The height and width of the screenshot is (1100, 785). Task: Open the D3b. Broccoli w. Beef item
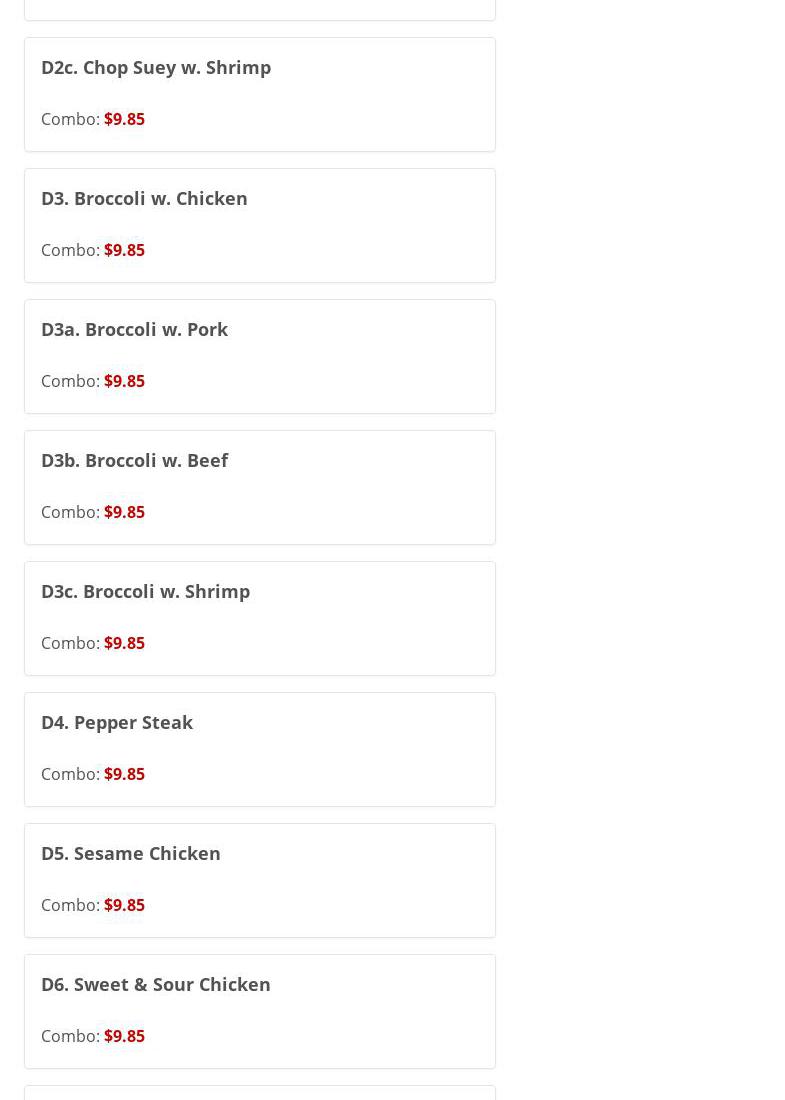(134, 461)
